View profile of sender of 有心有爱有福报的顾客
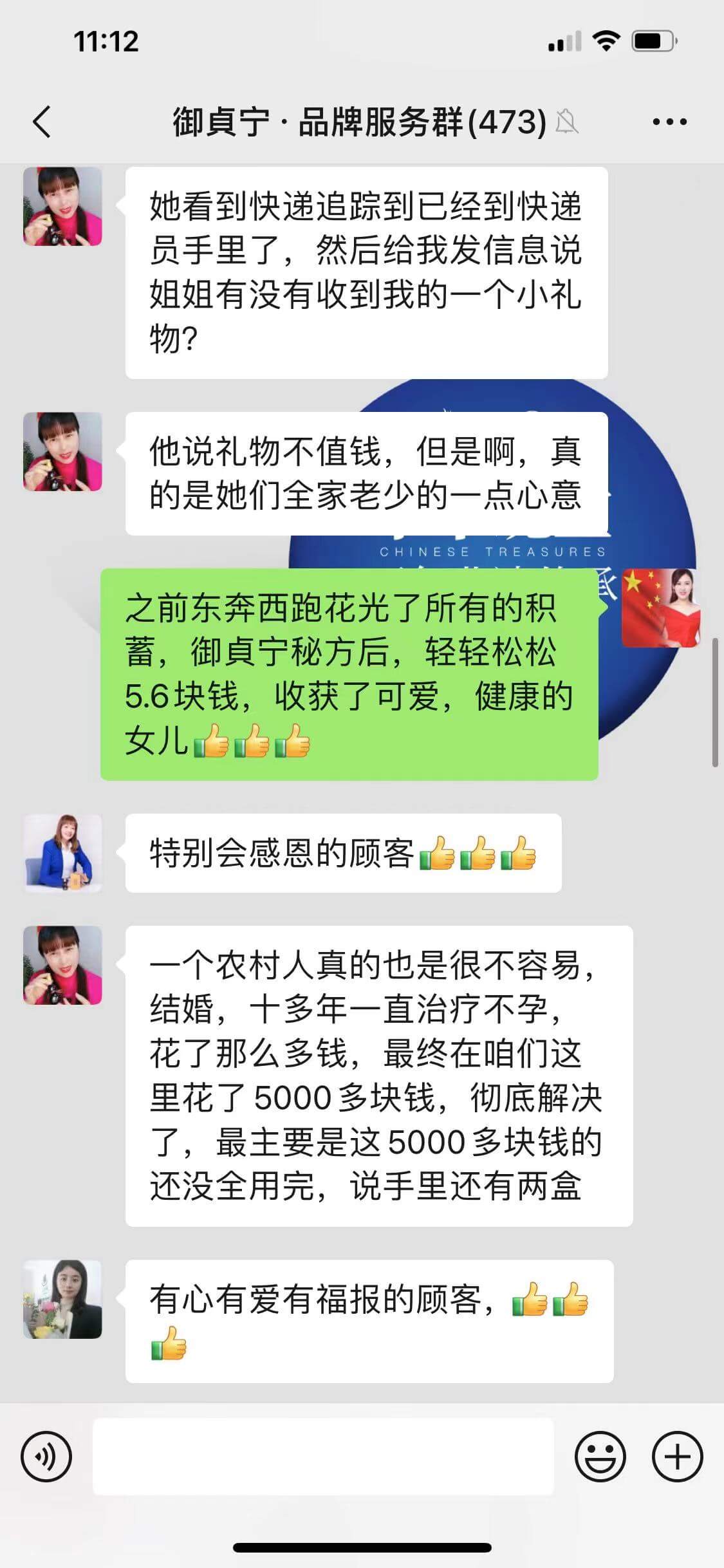The height and width of the screenshot is (1568, 724). (62, 1299)
